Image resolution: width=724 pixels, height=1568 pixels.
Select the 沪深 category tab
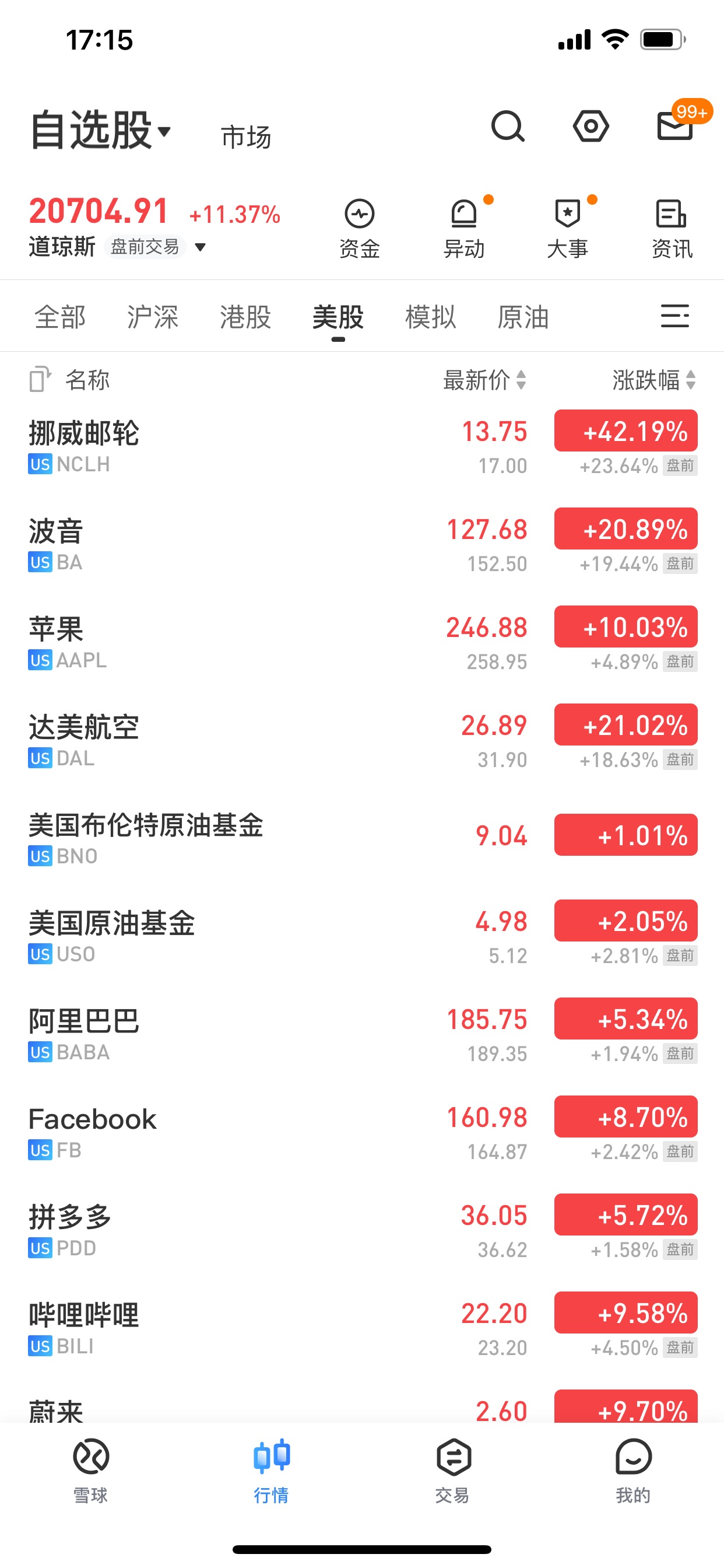(153, 317)
